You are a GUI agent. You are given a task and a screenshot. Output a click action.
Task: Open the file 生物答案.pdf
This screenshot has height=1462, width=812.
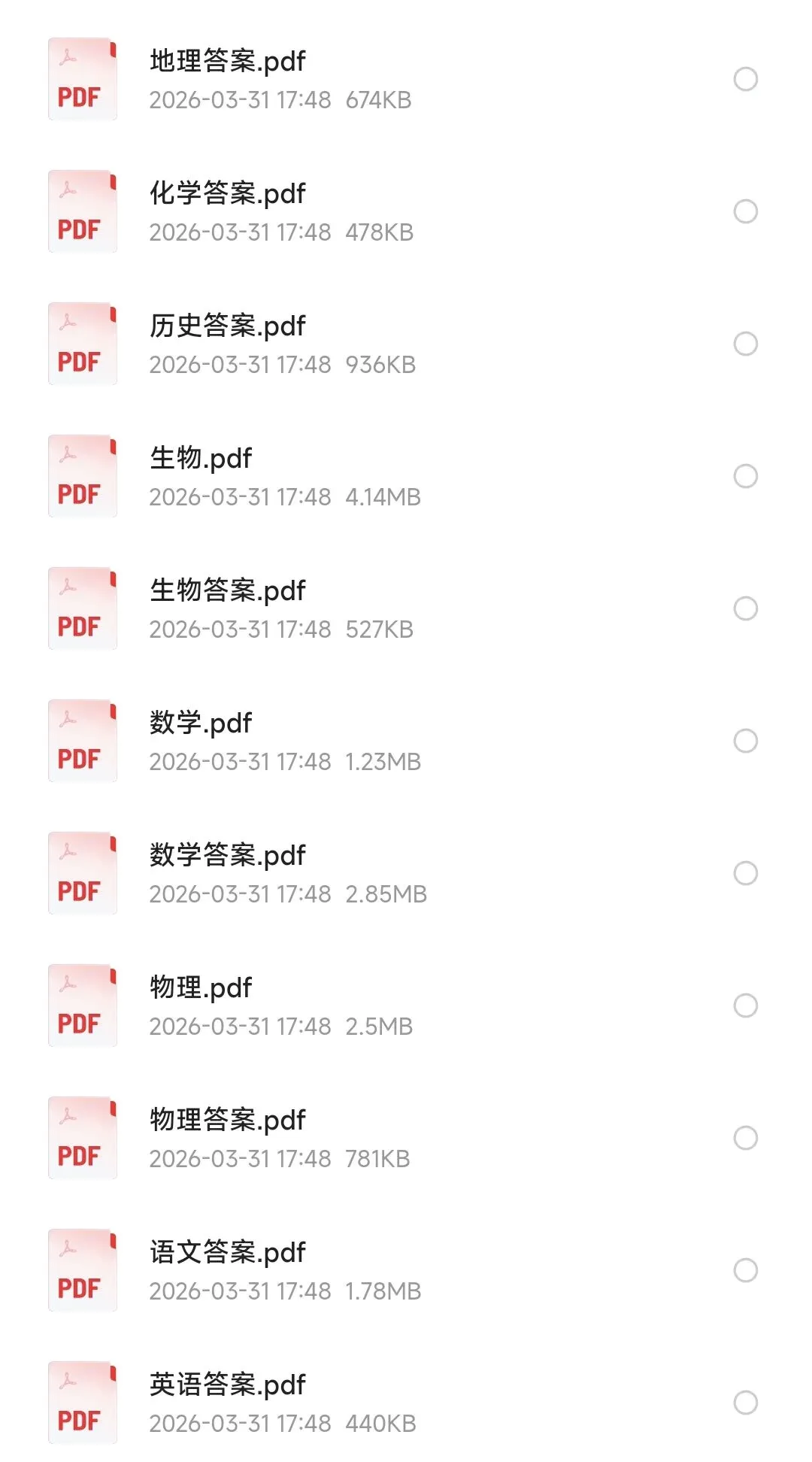tap(406, 608)
